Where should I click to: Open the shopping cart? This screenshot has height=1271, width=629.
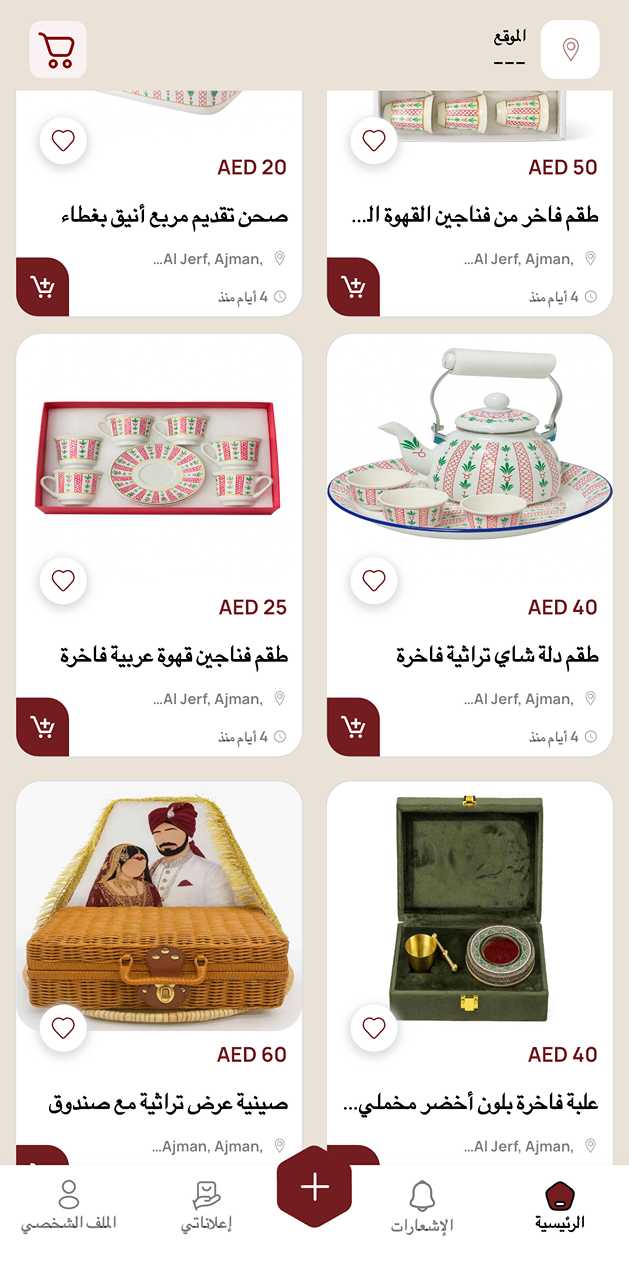pos(57,49)
